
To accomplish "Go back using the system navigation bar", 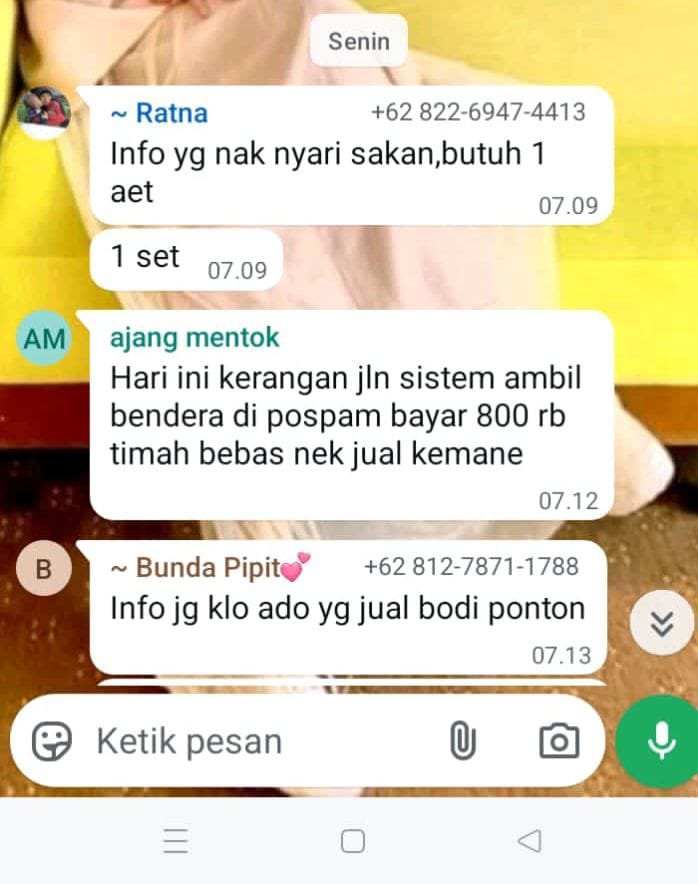I will (529, 841).
